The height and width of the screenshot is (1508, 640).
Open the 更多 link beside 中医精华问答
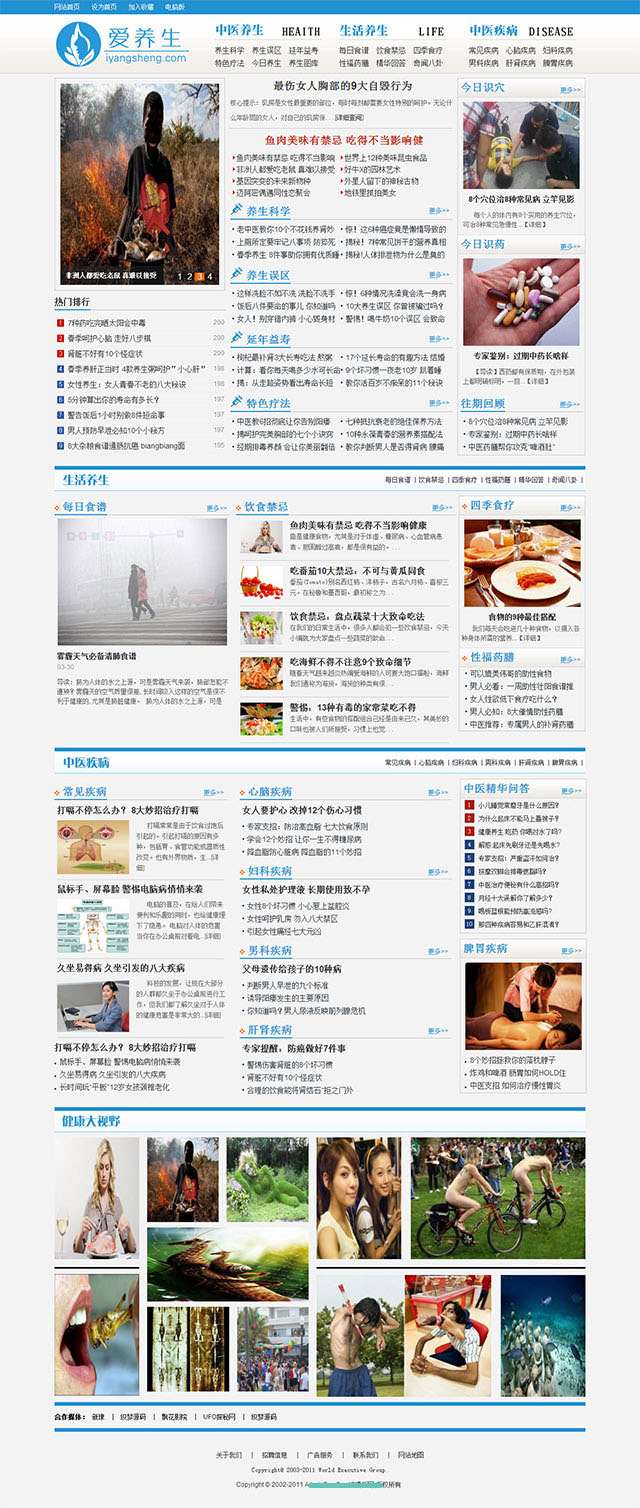[570, 789]
